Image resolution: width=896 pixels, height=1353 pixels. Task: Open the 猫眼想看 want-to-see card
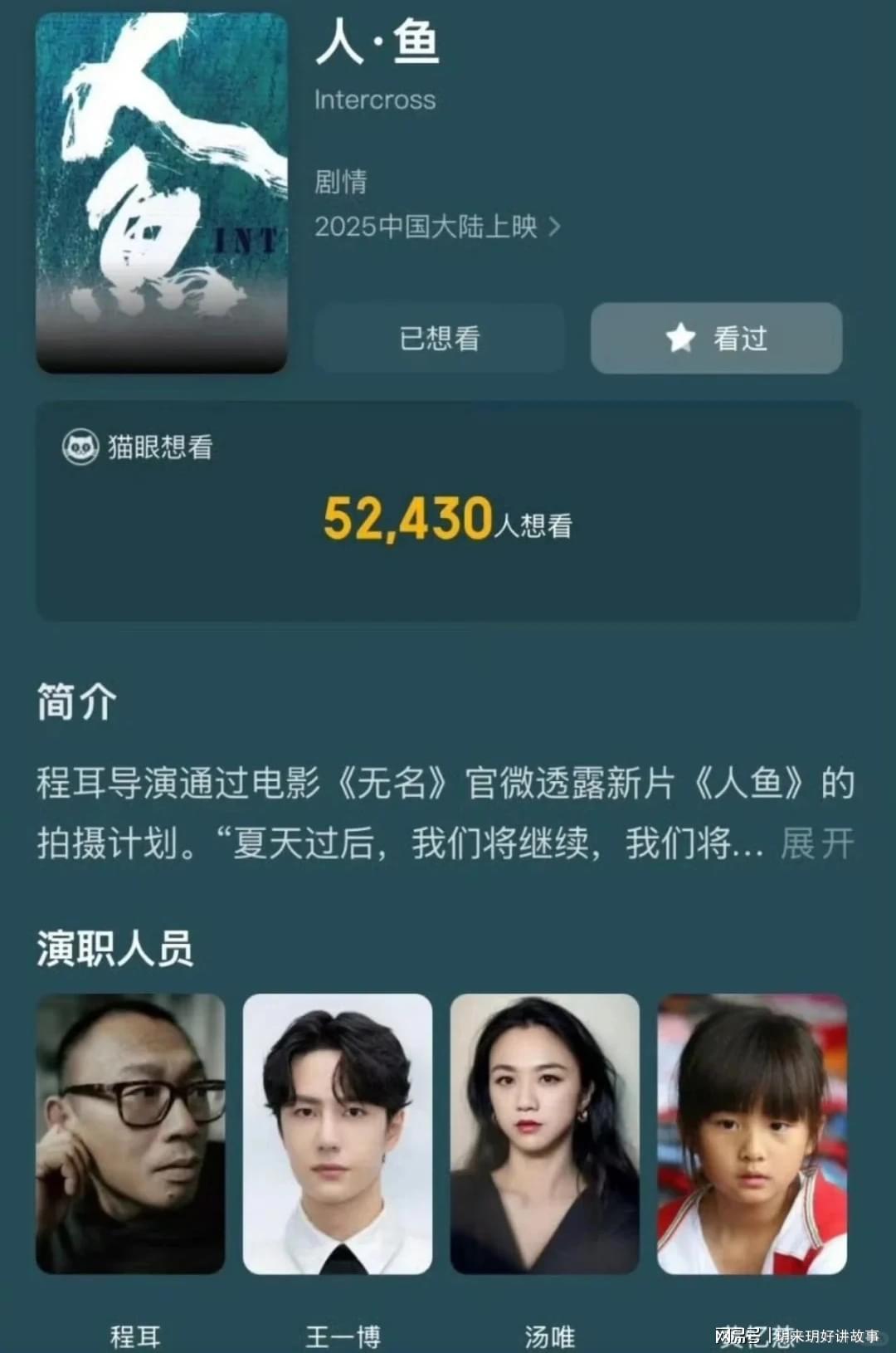pos(448,510)
